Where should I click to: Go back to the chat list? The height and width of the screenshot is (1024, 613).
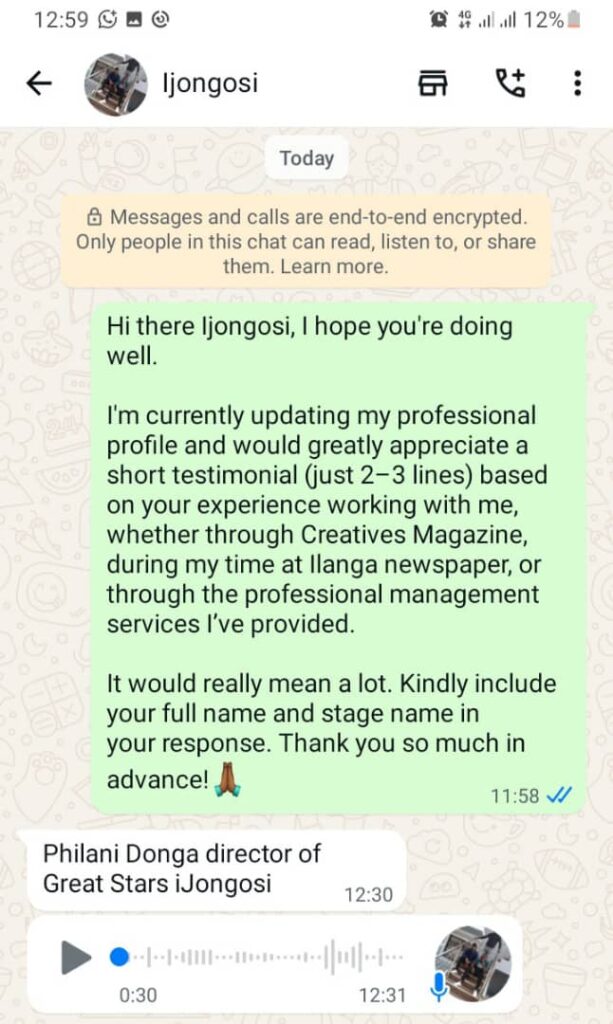(x=38, y=84)
